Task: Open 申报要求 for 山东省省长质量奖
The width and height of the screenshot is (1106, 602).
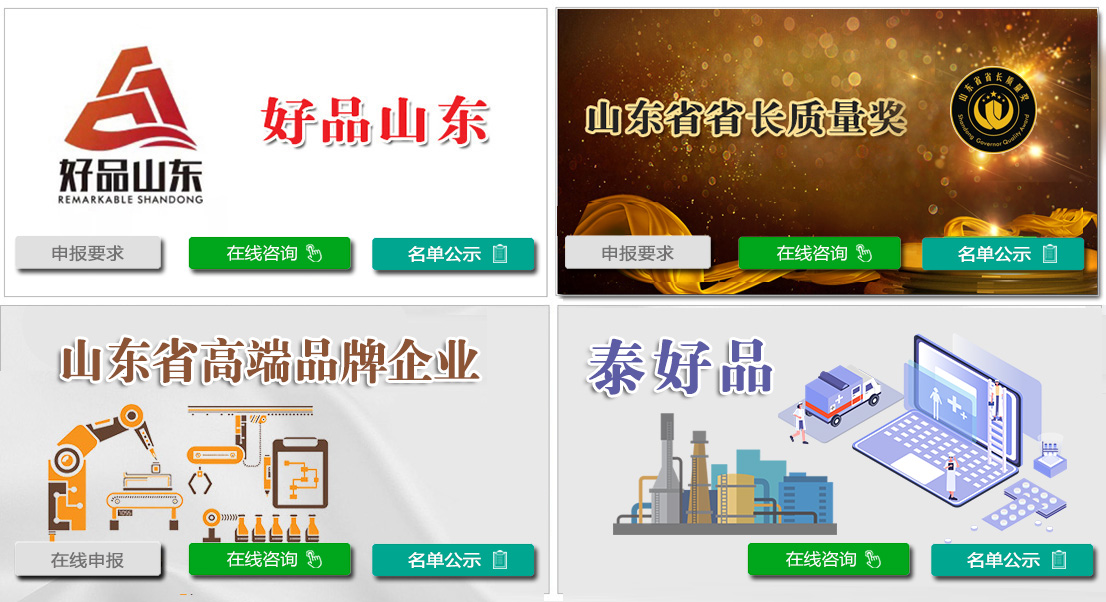Action: pyautogui.click(x=637, y=253)
